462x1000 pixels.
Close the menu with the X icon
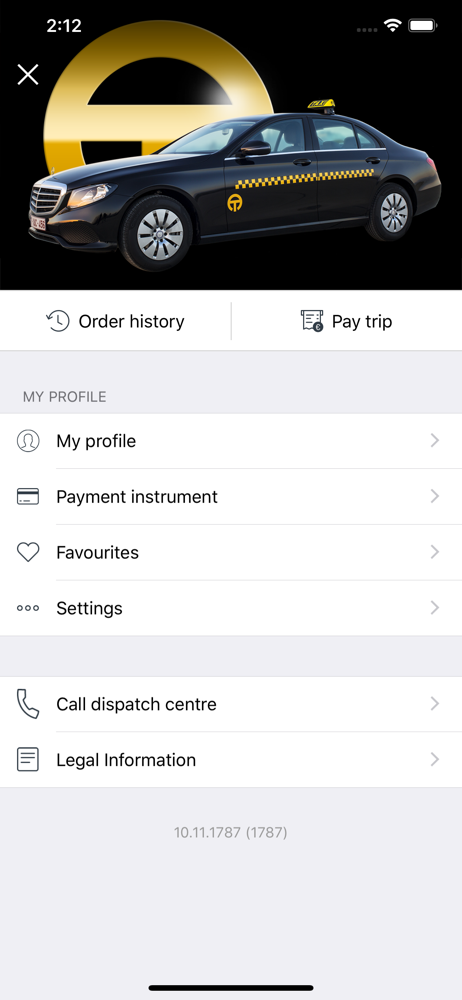coord(27,75)
